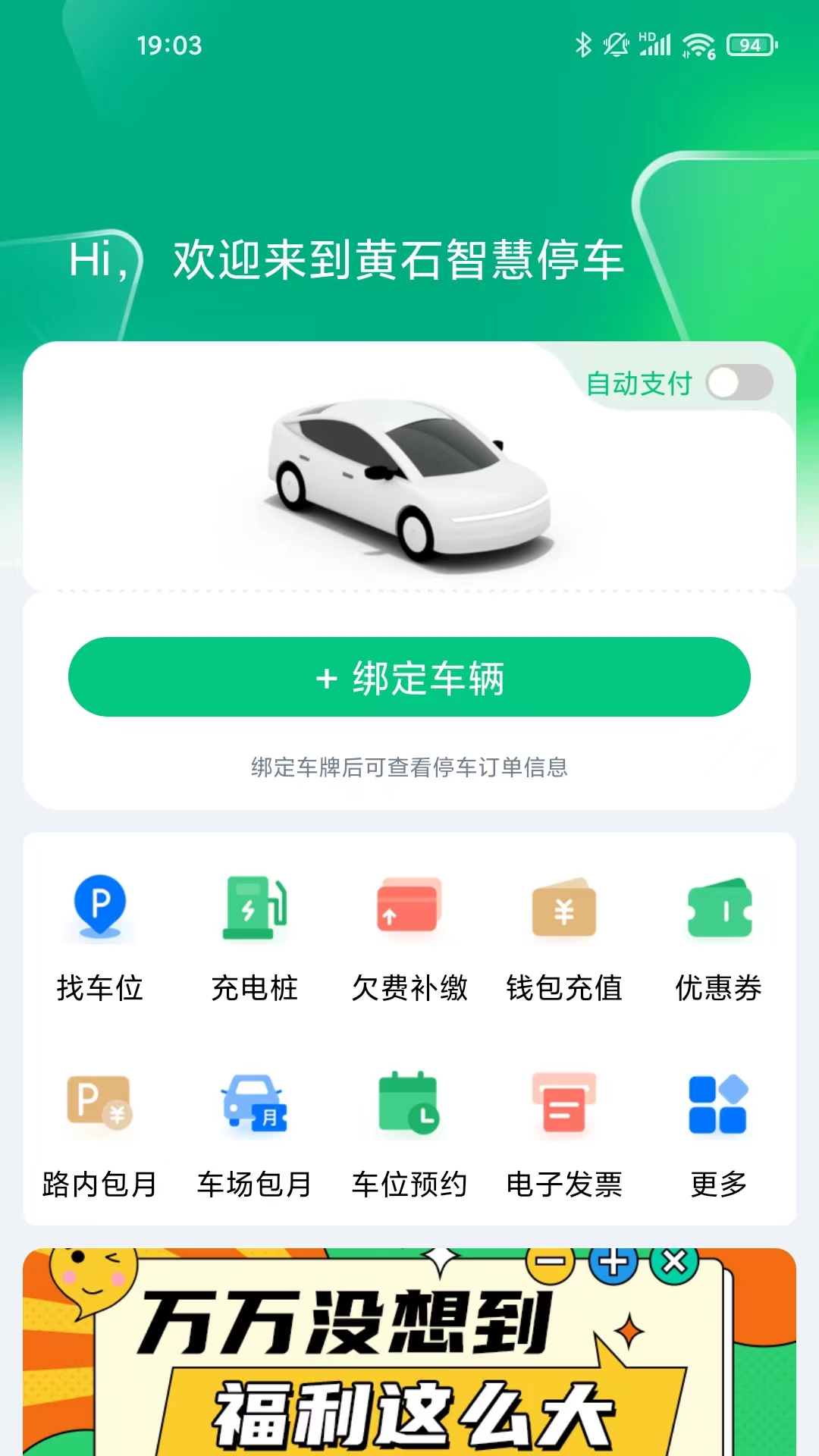819x1456 pixels.
Task: Open the 车位预约 space reservation calendar icon
Action: point(410,1109)
